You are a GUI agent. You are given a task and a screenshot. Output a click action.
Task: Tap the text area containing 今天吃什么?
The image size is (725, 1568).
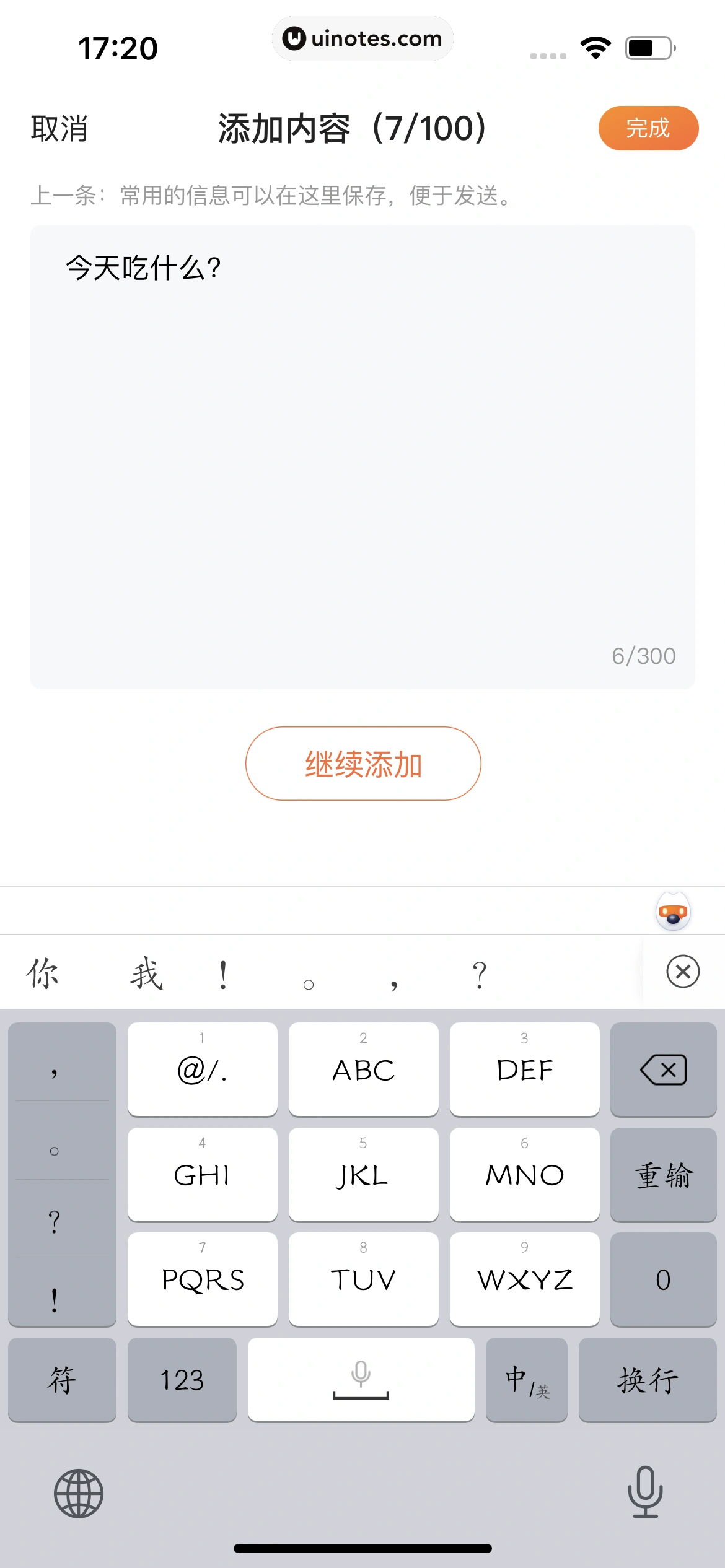click(x=362, y=433)
